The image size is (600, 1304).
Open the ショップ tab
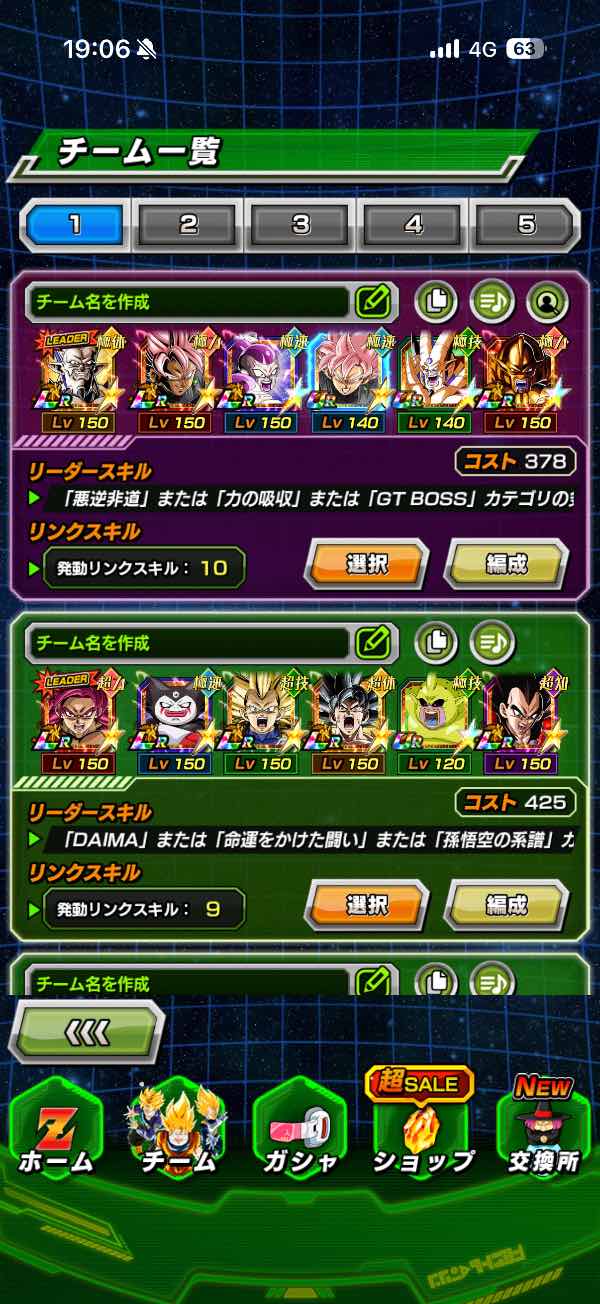[422, 1128]
